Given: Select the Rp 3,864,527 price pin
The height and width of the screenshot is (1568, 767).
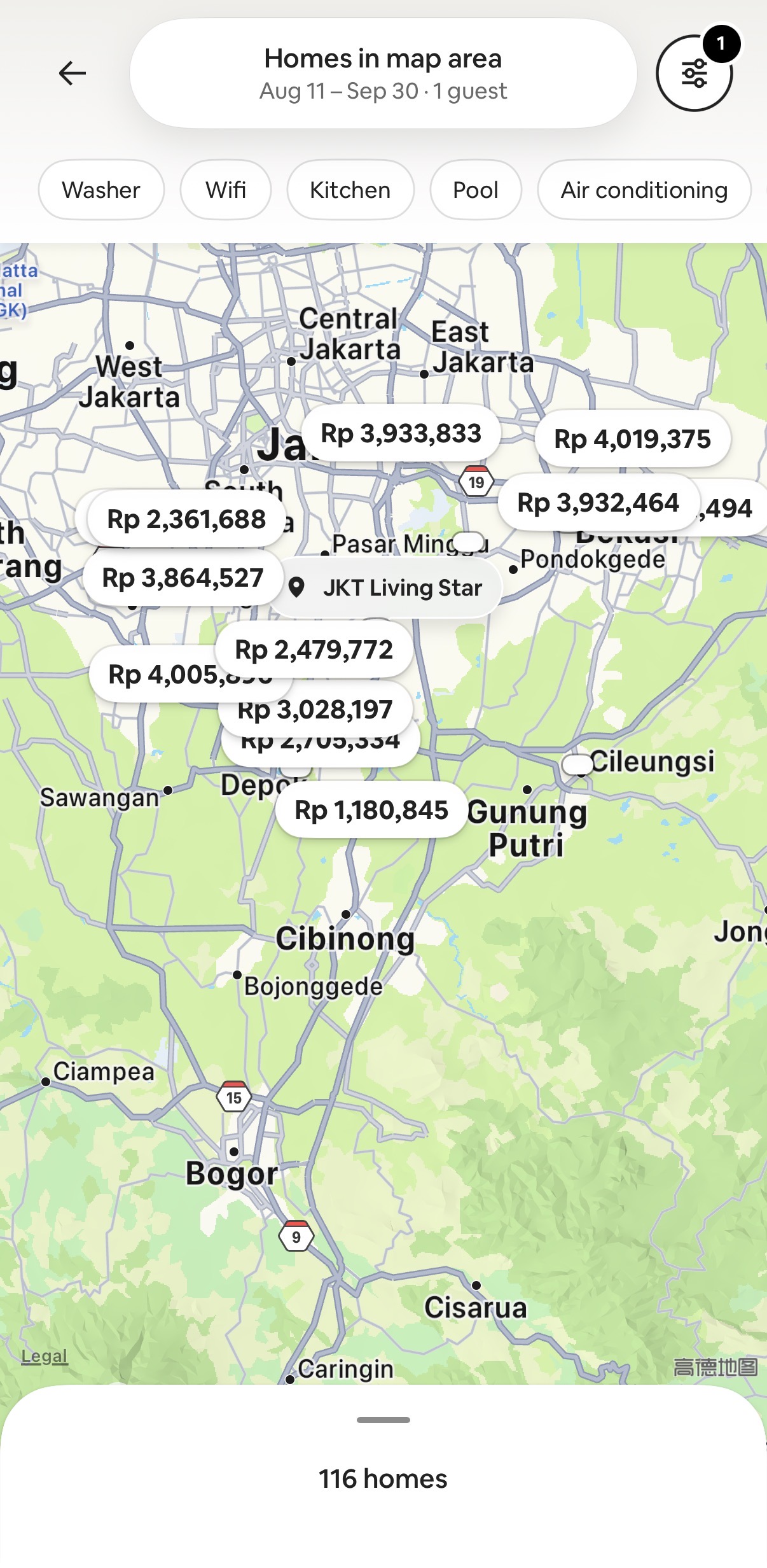Looking at the screenshot, I should (183, 578).
